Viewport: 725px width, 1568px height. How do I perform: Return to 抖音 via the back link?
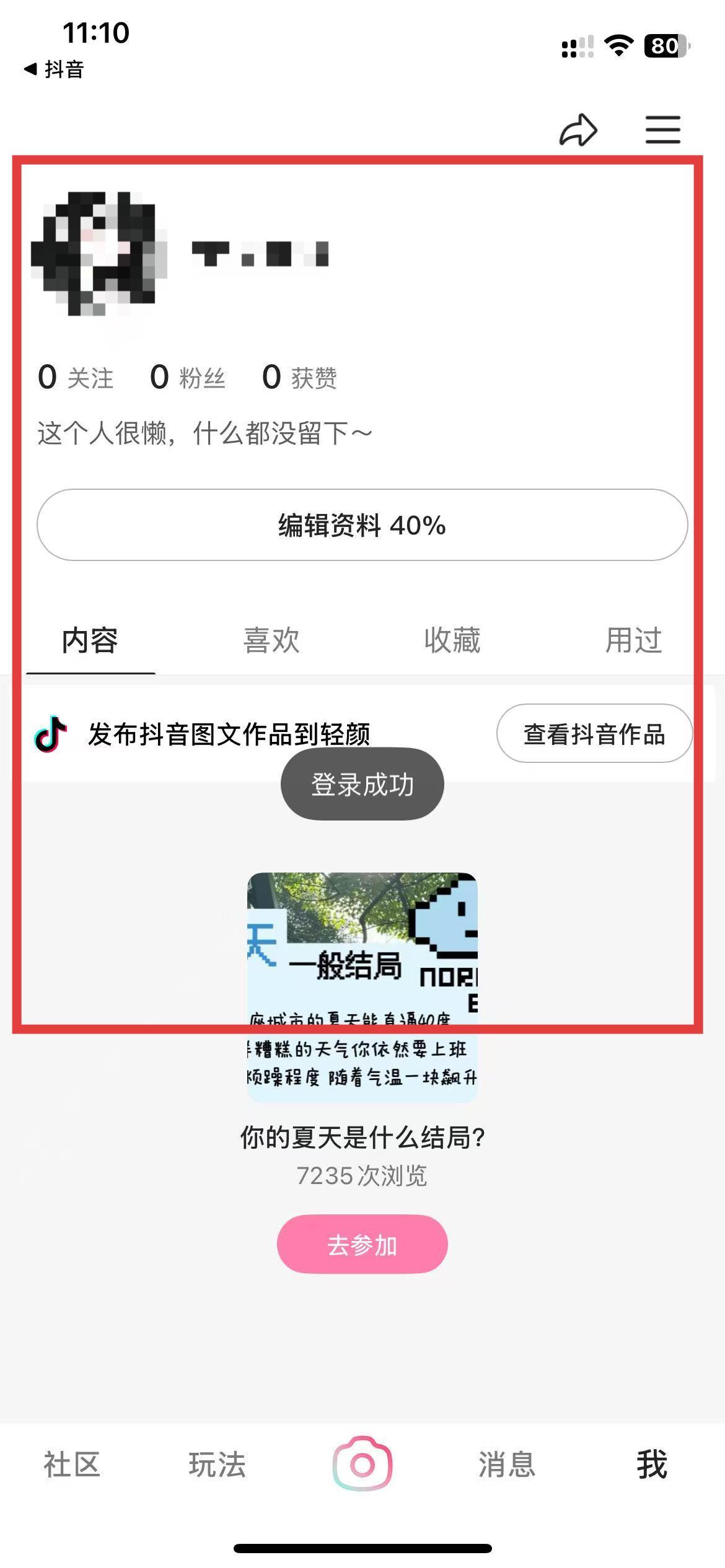click(55, 69)
